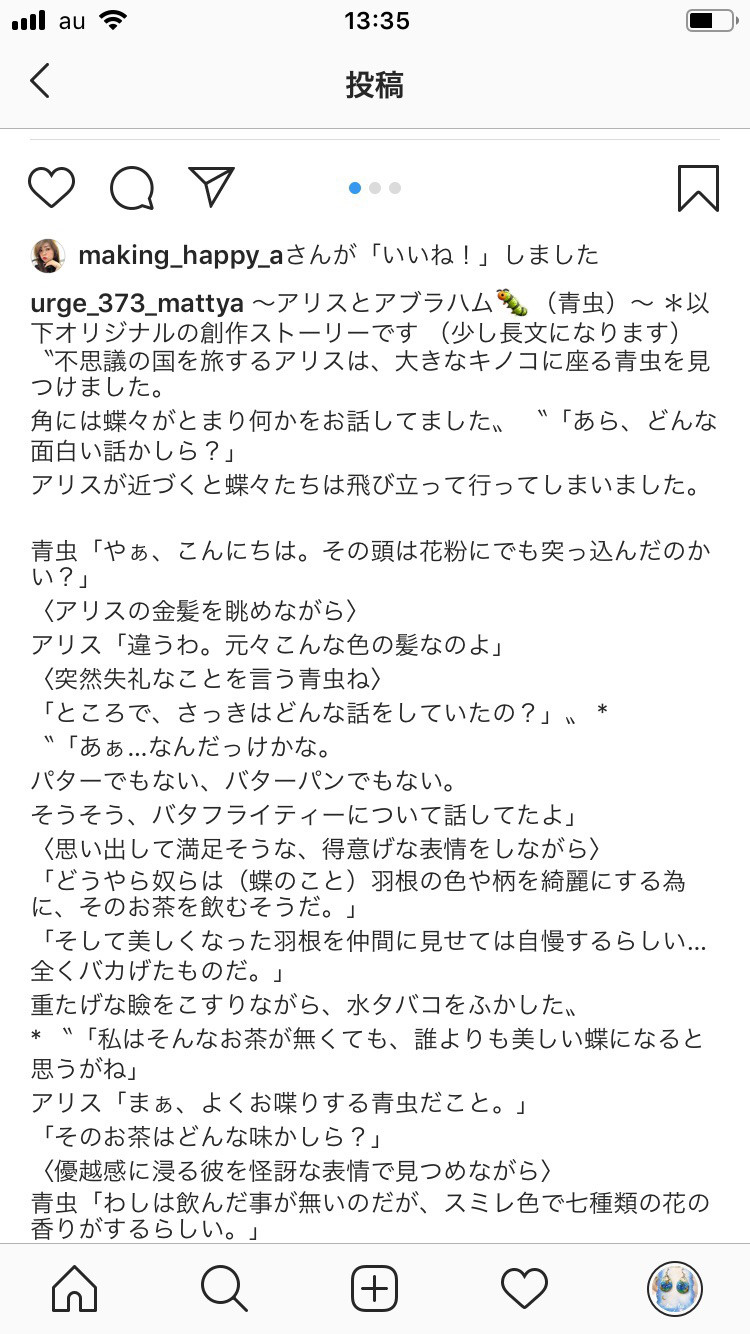
Task: Open making_happy_a's profile from the likes line
Action: 181,256
